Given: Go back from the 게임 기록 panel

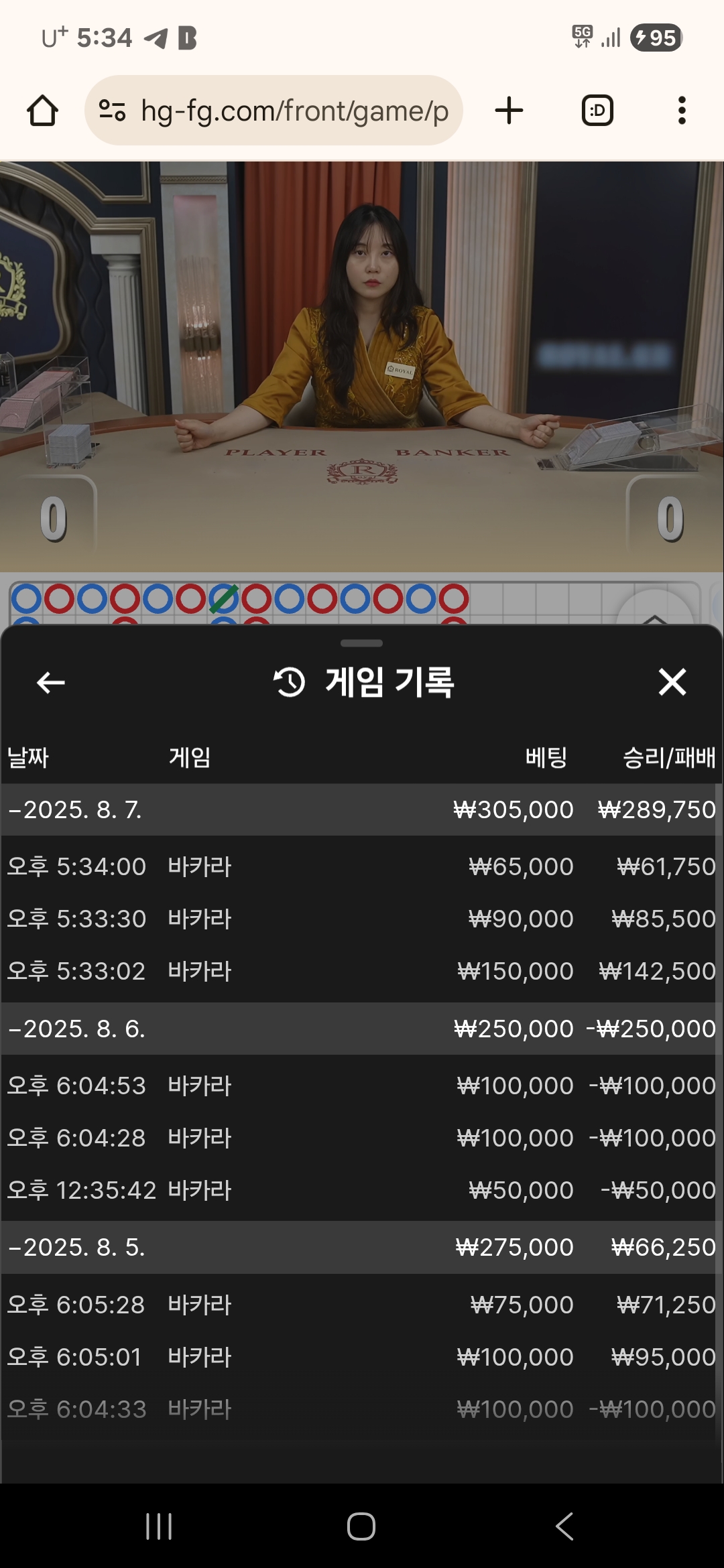Looking at the screenshot, I should (50, 683).
